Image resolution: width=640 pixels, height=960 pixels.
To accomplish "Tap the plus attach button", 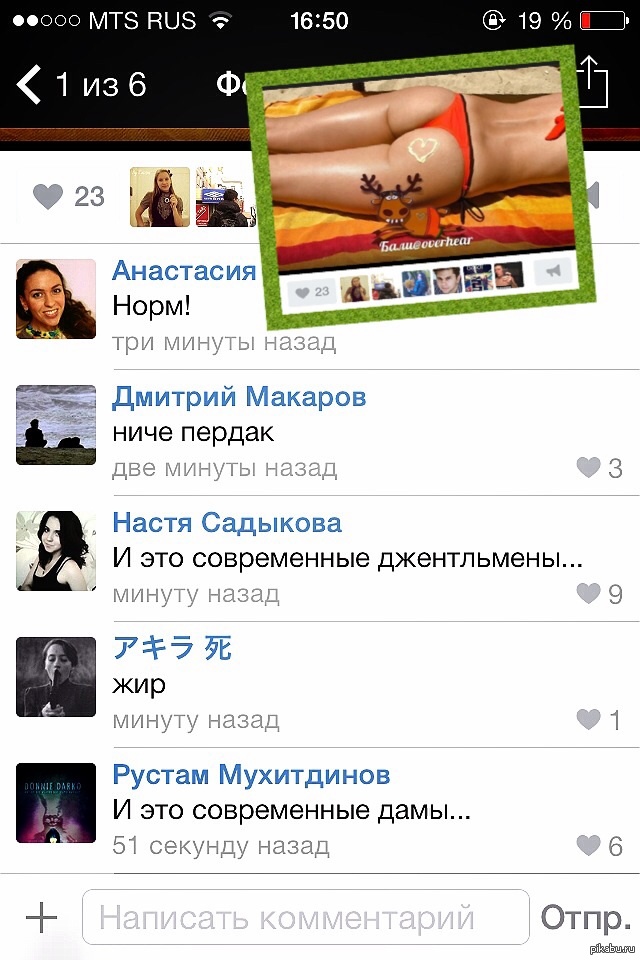I will coord(41,917).
